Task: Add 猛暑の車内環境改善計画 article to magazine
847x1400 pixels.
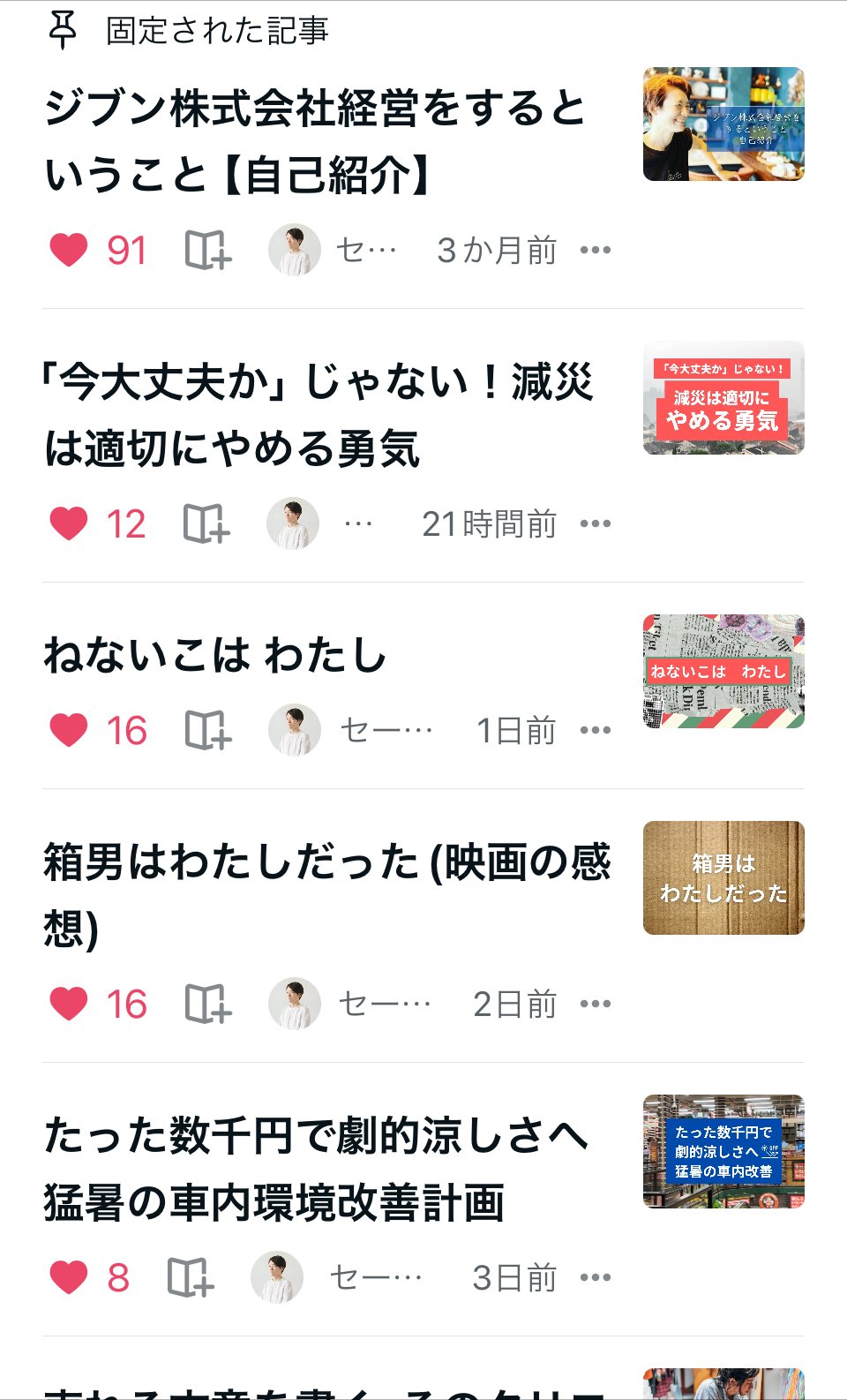Action: (x=191, y=1278)
